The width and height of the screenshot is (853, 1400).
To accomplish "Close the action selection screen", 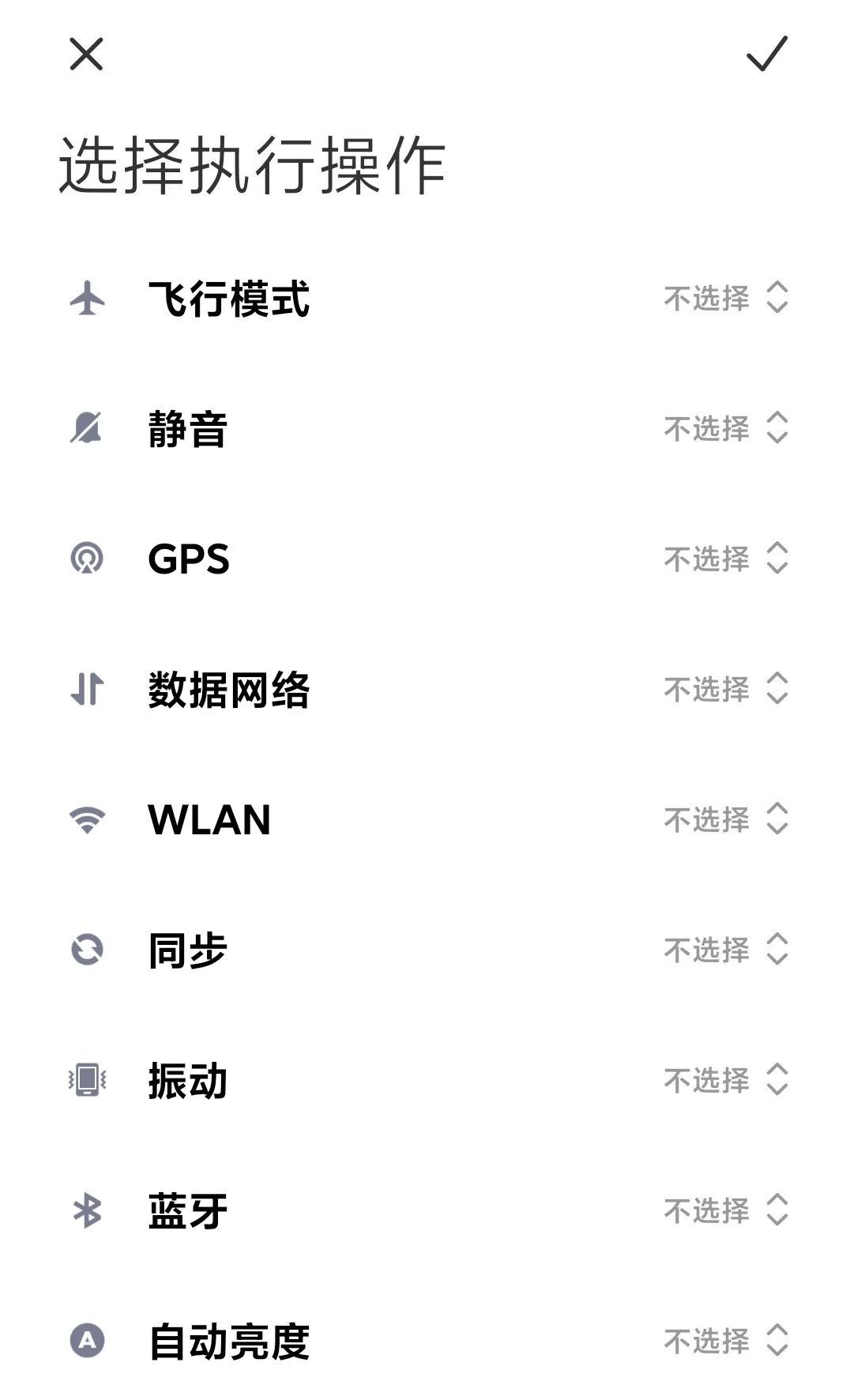I will click(86, 54).
